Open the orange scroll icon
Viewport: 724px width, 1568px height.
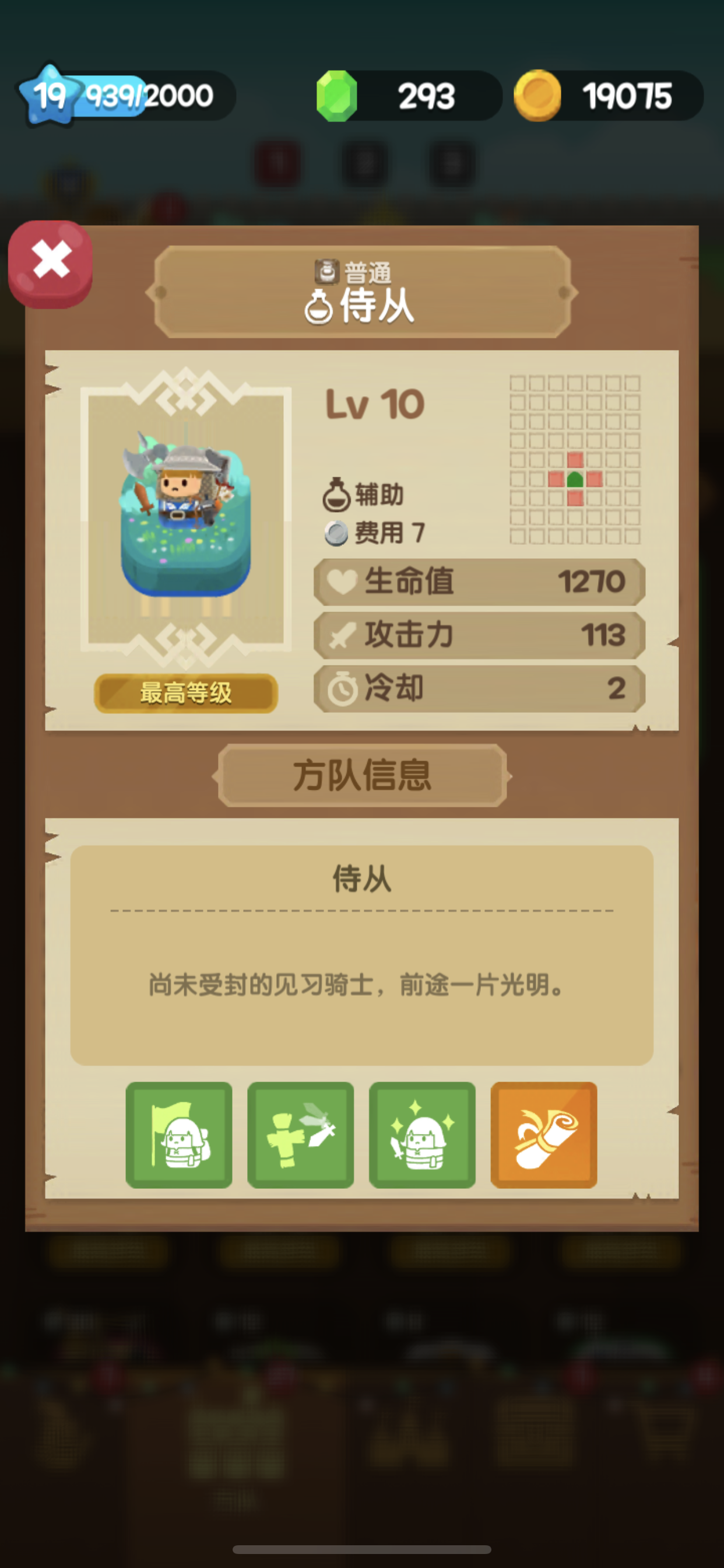pyautogui.click(x=544, y=1135)
